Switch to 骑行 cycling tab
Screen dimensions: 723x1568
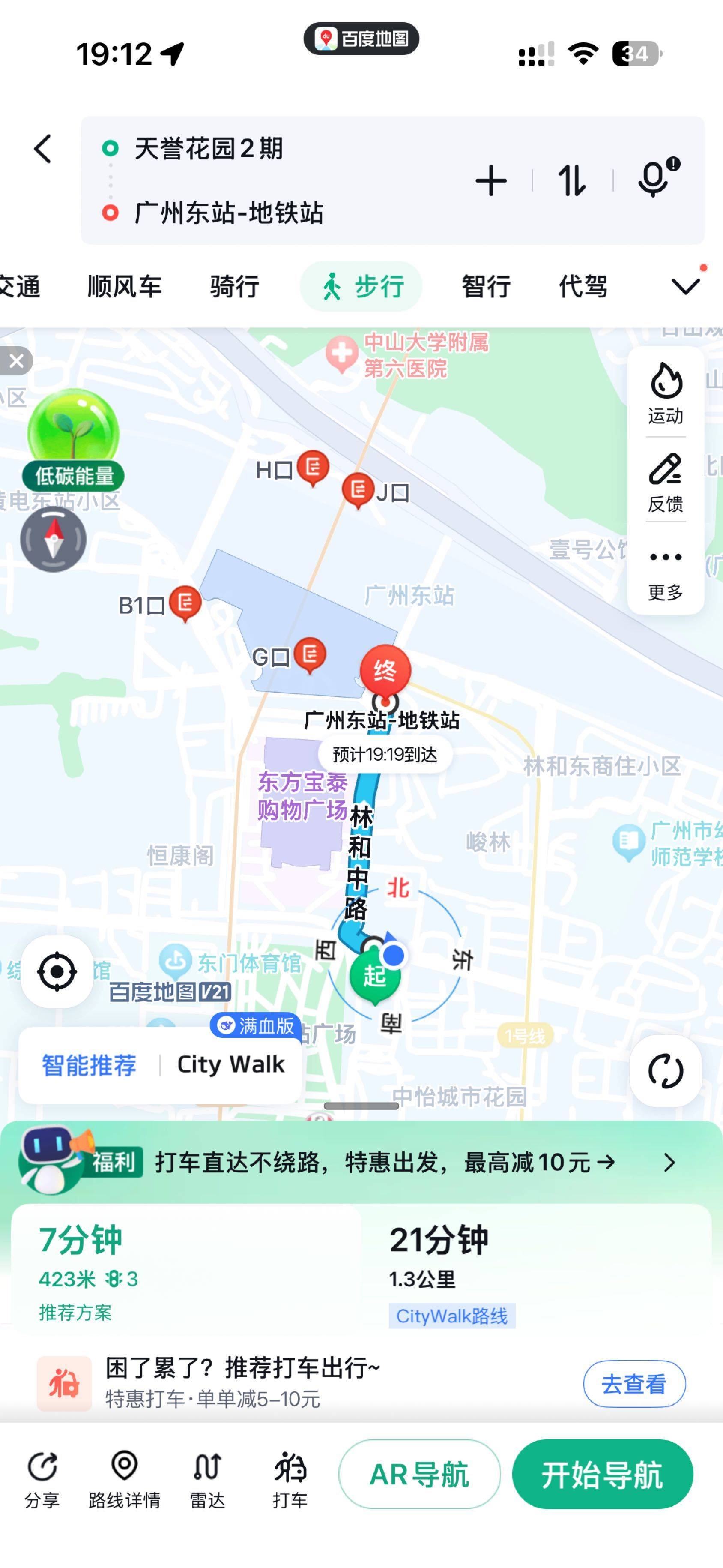(234, 286)
